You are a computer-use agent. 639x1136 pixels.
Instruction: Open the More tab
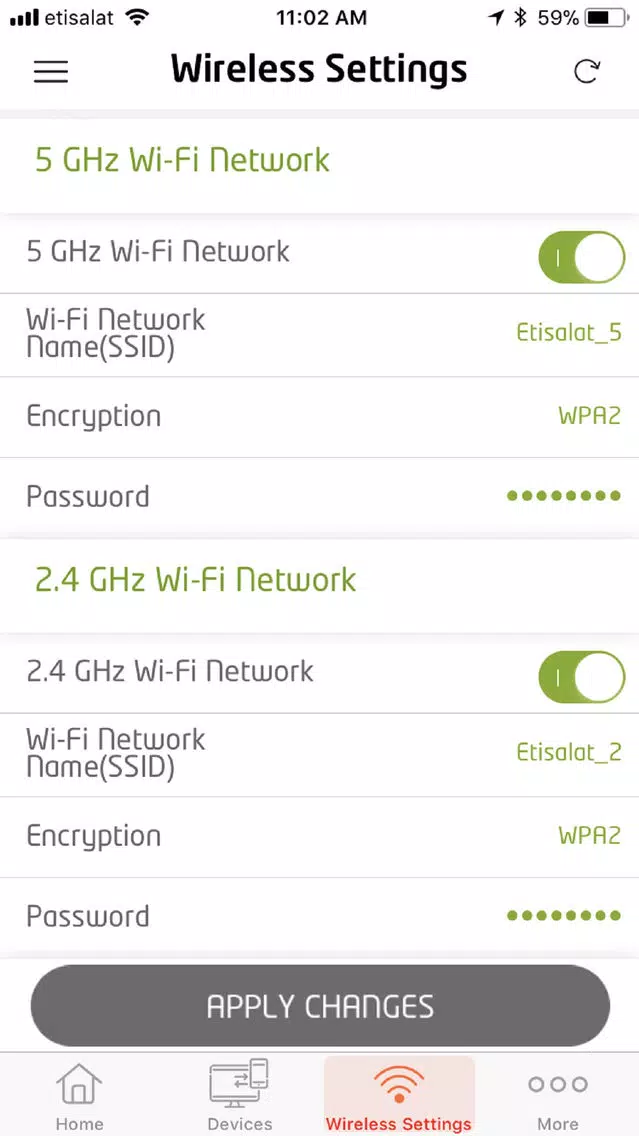coord(558,1095)
